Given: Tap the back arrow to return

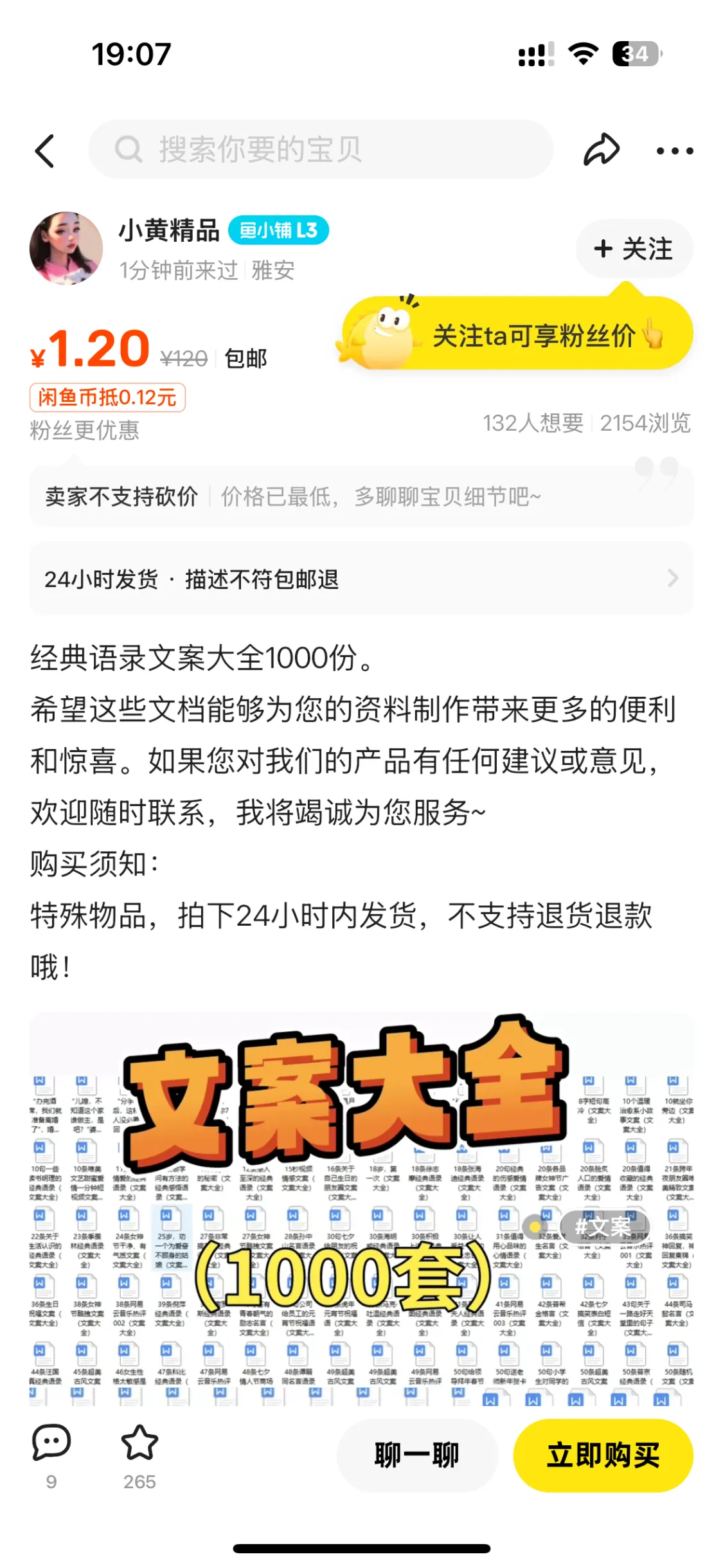Looking at the screenshot, I should coord(44,151).
